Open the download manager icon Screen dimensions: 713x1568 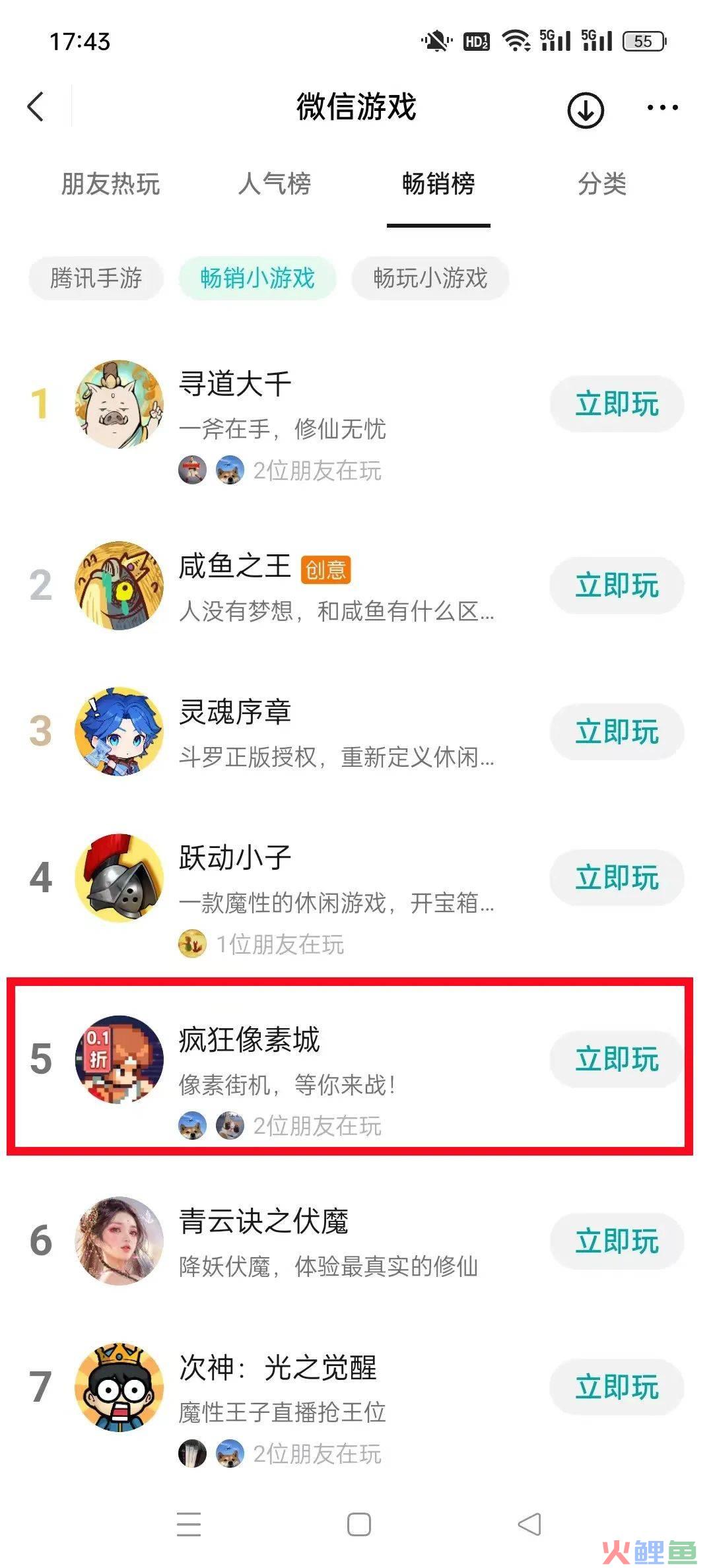[x=585, y=110]
